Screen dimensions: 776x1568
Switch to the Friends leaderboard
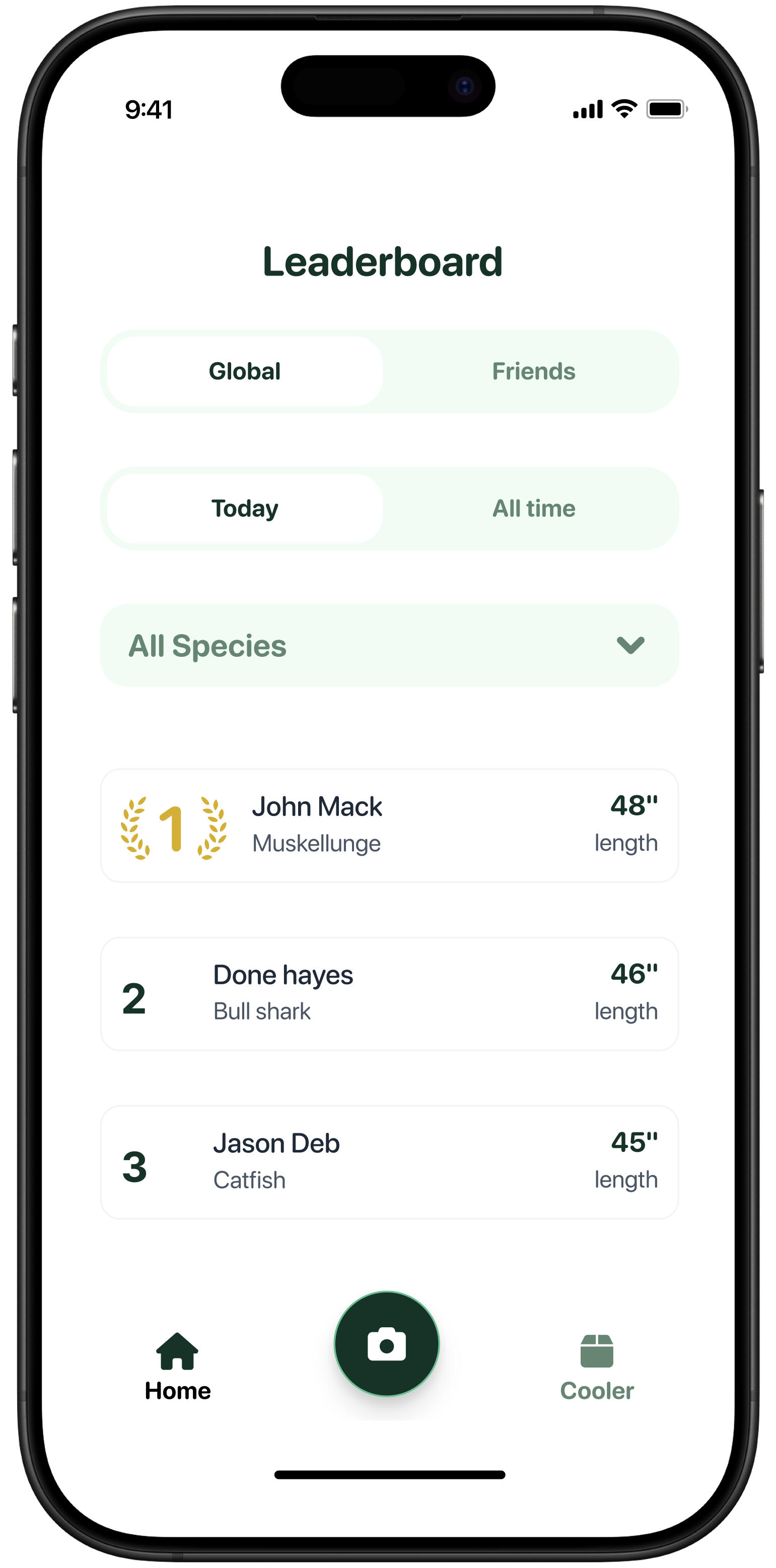click(533, 371)
